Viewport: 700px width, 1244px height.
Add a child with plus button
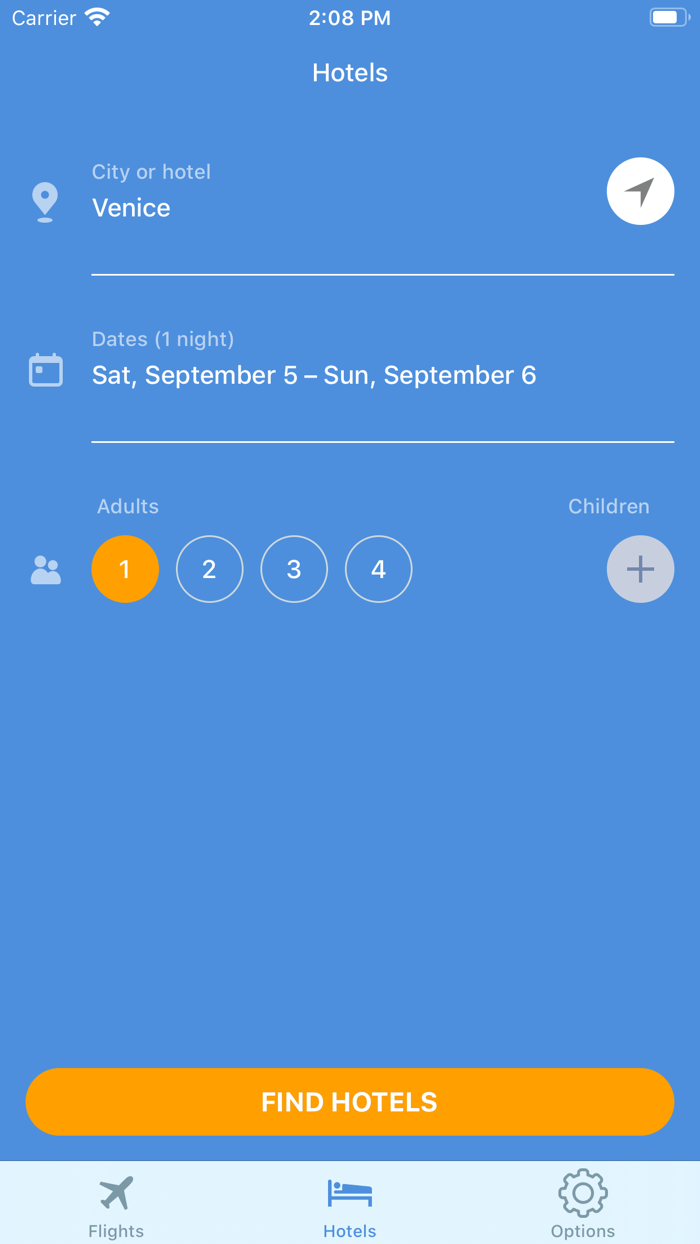point(640,569)
